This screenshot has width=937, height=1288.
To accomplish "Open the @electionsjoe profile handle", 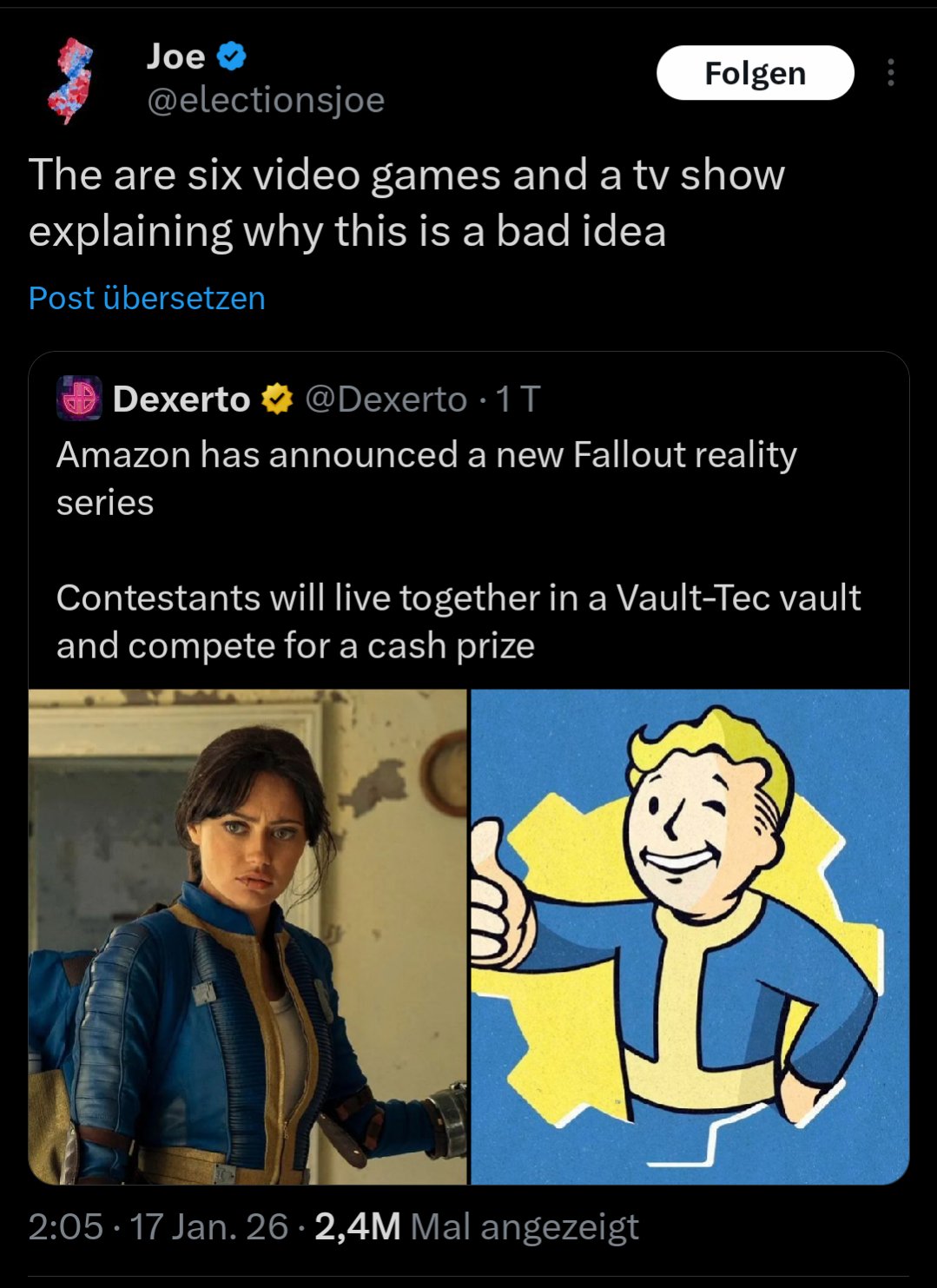I will click(266, 101).
